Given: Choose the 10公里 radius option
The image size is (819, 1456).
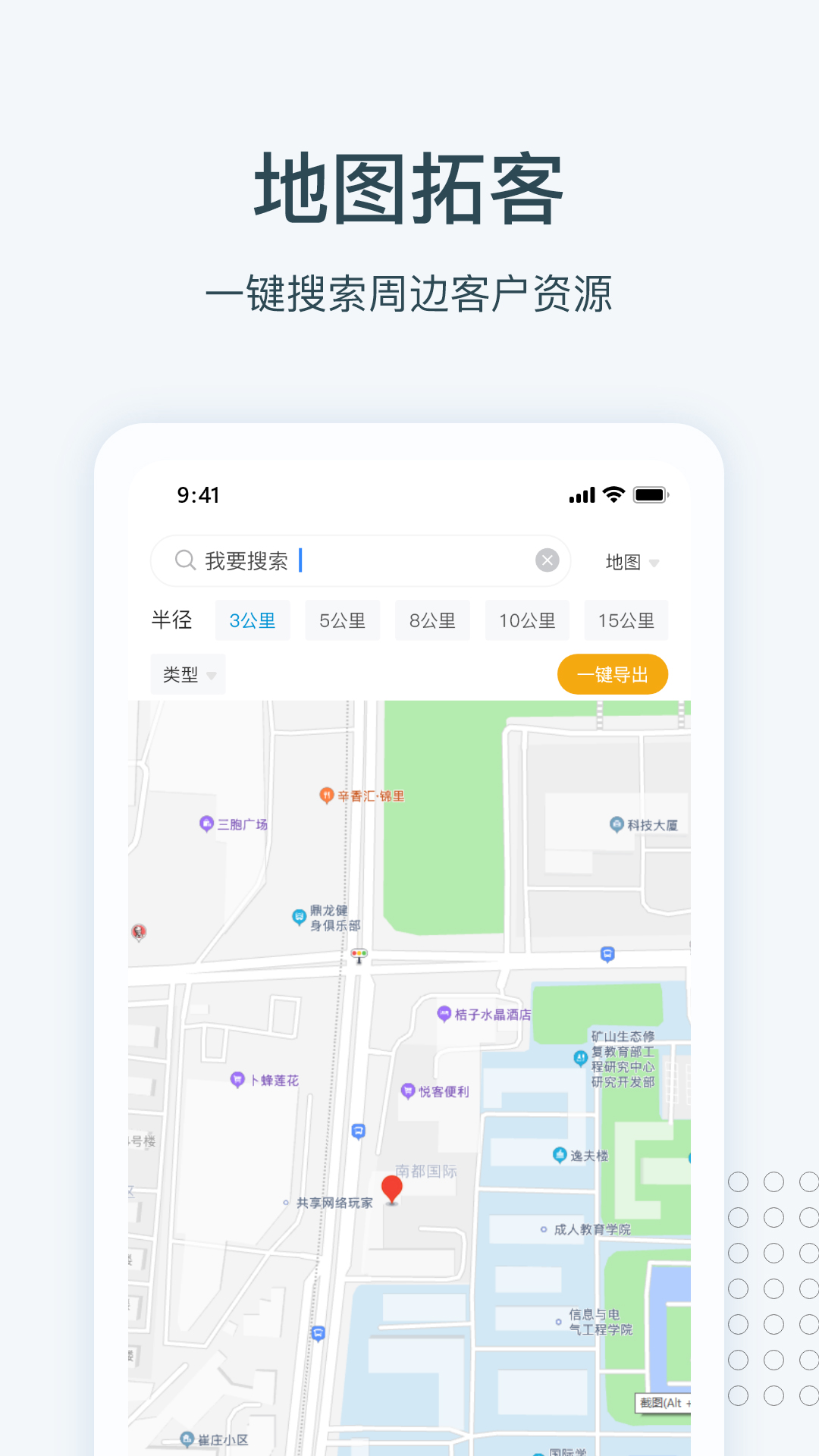Looking at the screenshot, I should click(526, 620).
